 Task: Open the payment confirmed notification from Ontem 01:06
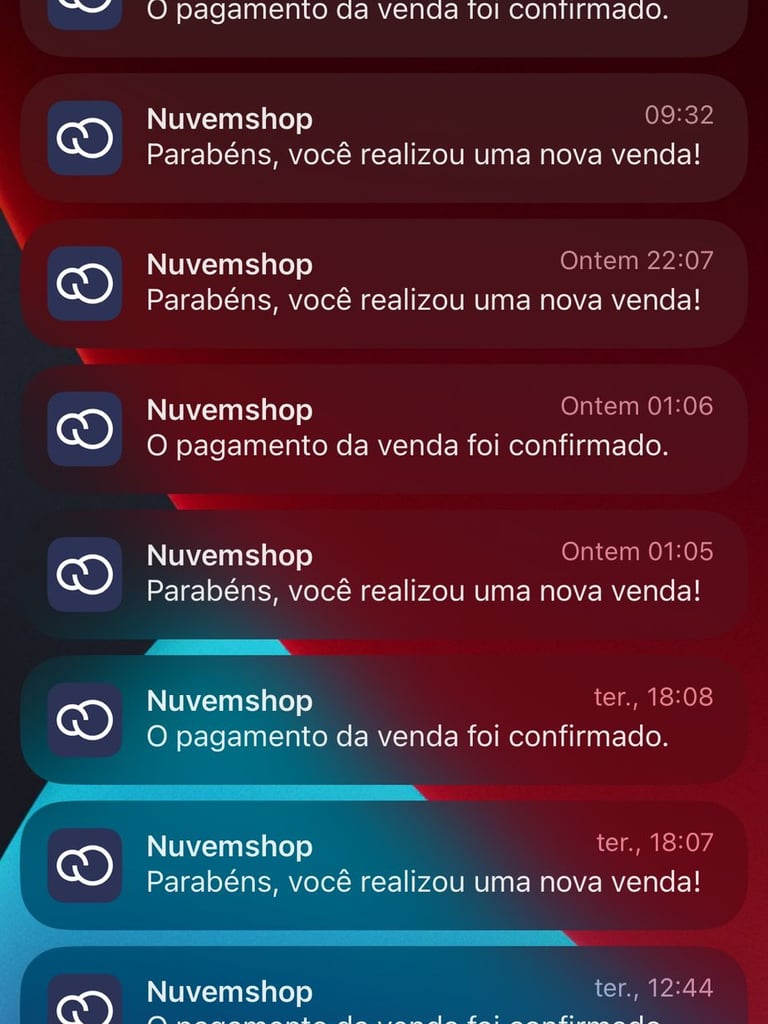pyautogui.click(x=384, y=428)
